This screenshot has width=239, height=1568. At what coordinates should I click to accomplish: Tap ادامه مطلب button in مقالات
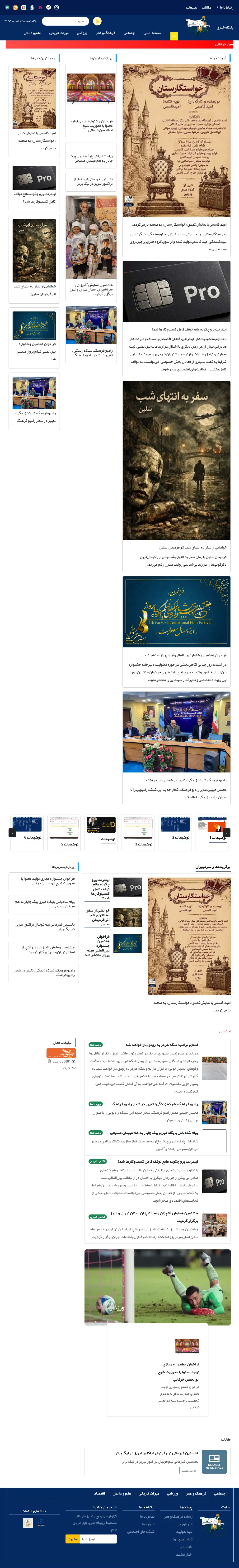188,1471
